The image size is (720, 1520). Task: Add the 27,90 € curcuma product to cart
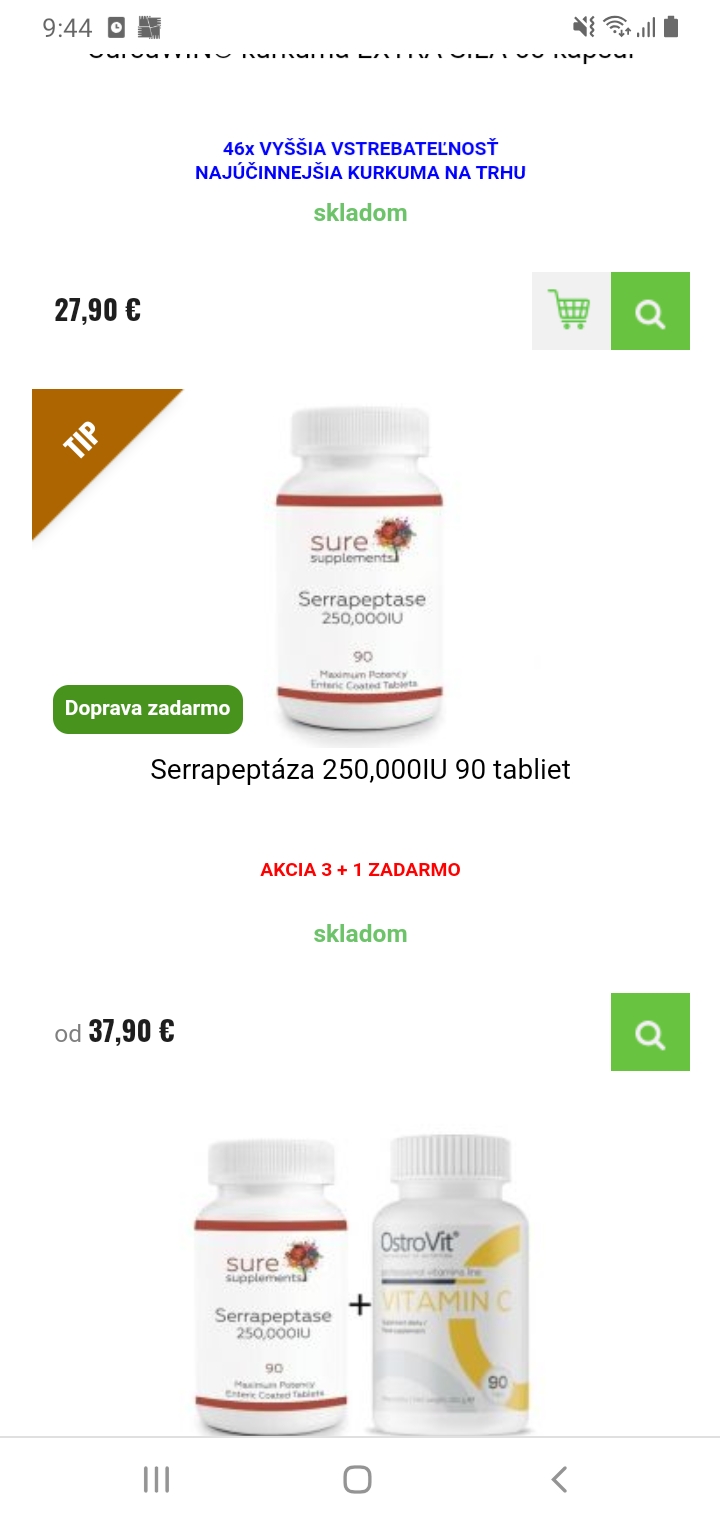coord(570,311)
